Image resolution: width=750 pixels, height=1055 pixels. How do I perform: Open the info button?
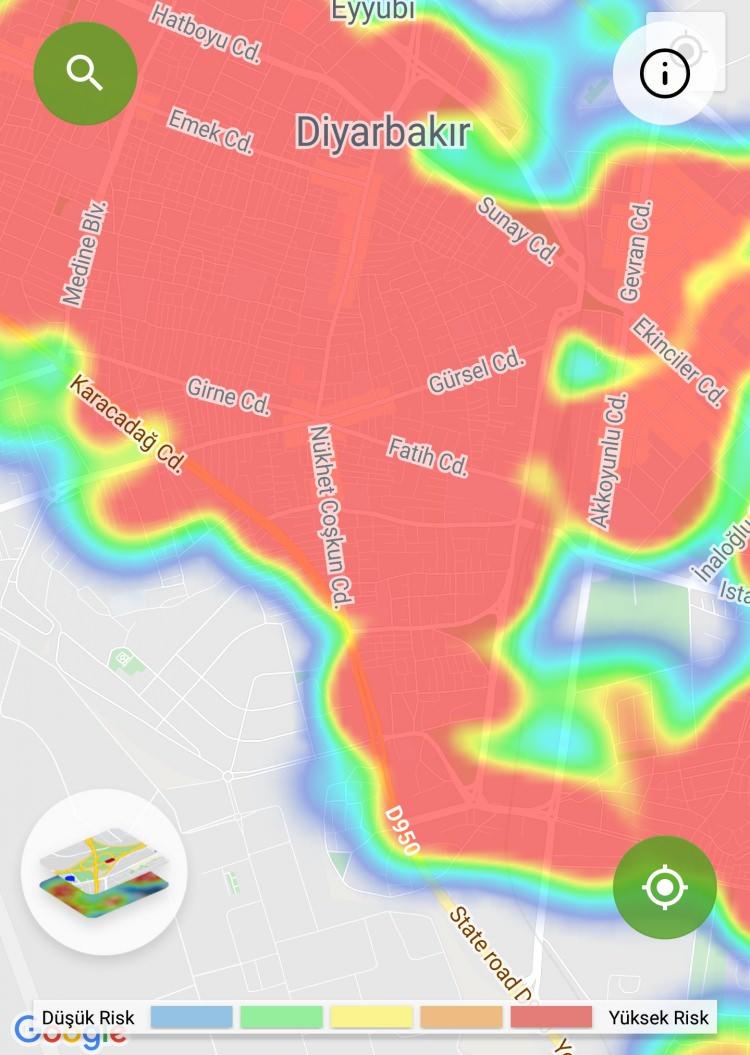[664, 74]
